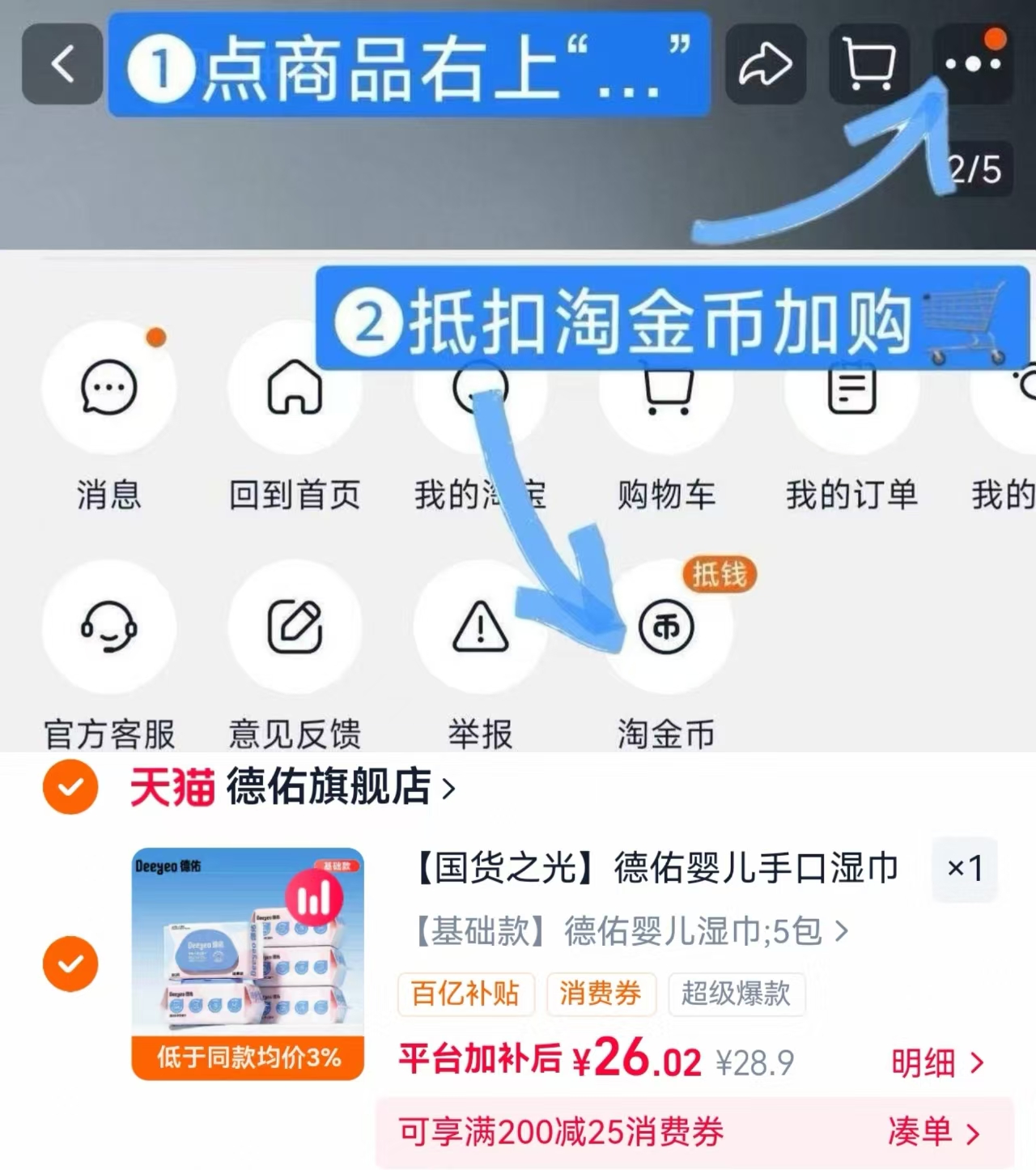1036x1170 pixels.
Task: Open the 淘金币 coin icon
Action: click(x=665, y=628)
